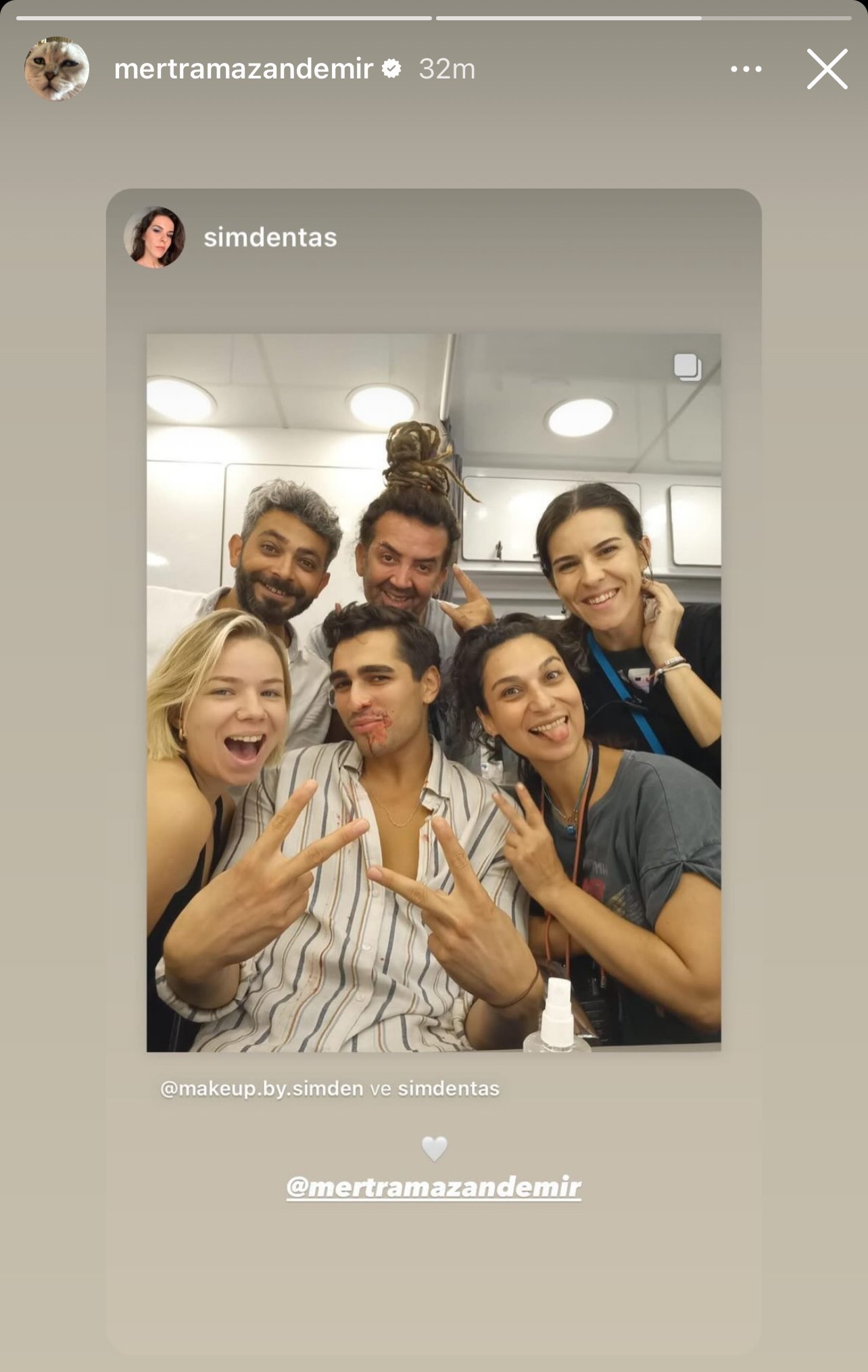Open simdentas profile from shared post
Screen dimensions: 868x1372
click(270, 237)
